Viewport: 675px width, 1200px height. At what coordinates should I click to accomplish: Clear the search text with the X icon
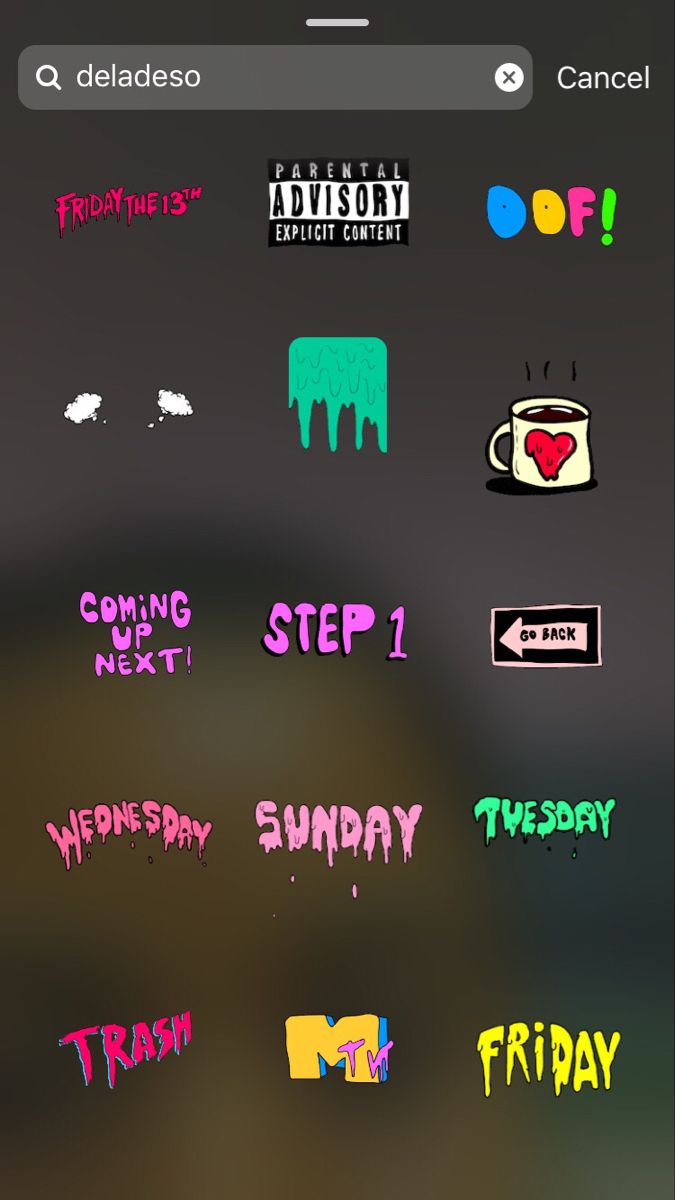tap(509, 77)
